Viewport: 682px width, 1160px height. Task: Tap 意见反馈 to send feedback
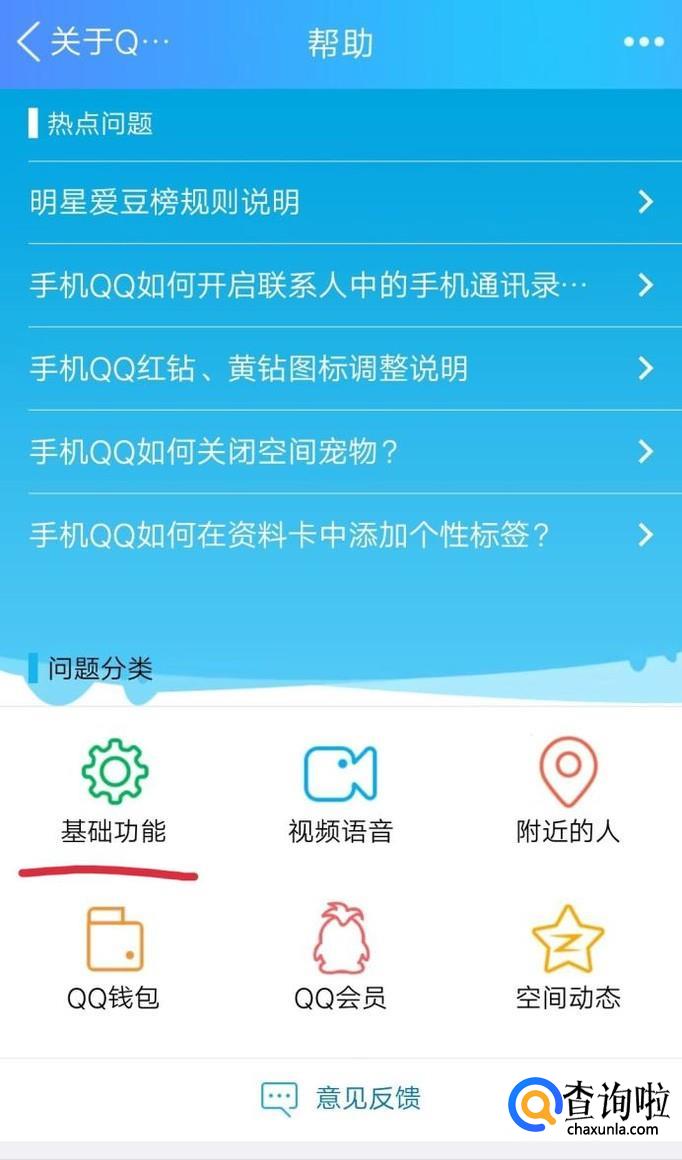click(x=340, y=1098)
